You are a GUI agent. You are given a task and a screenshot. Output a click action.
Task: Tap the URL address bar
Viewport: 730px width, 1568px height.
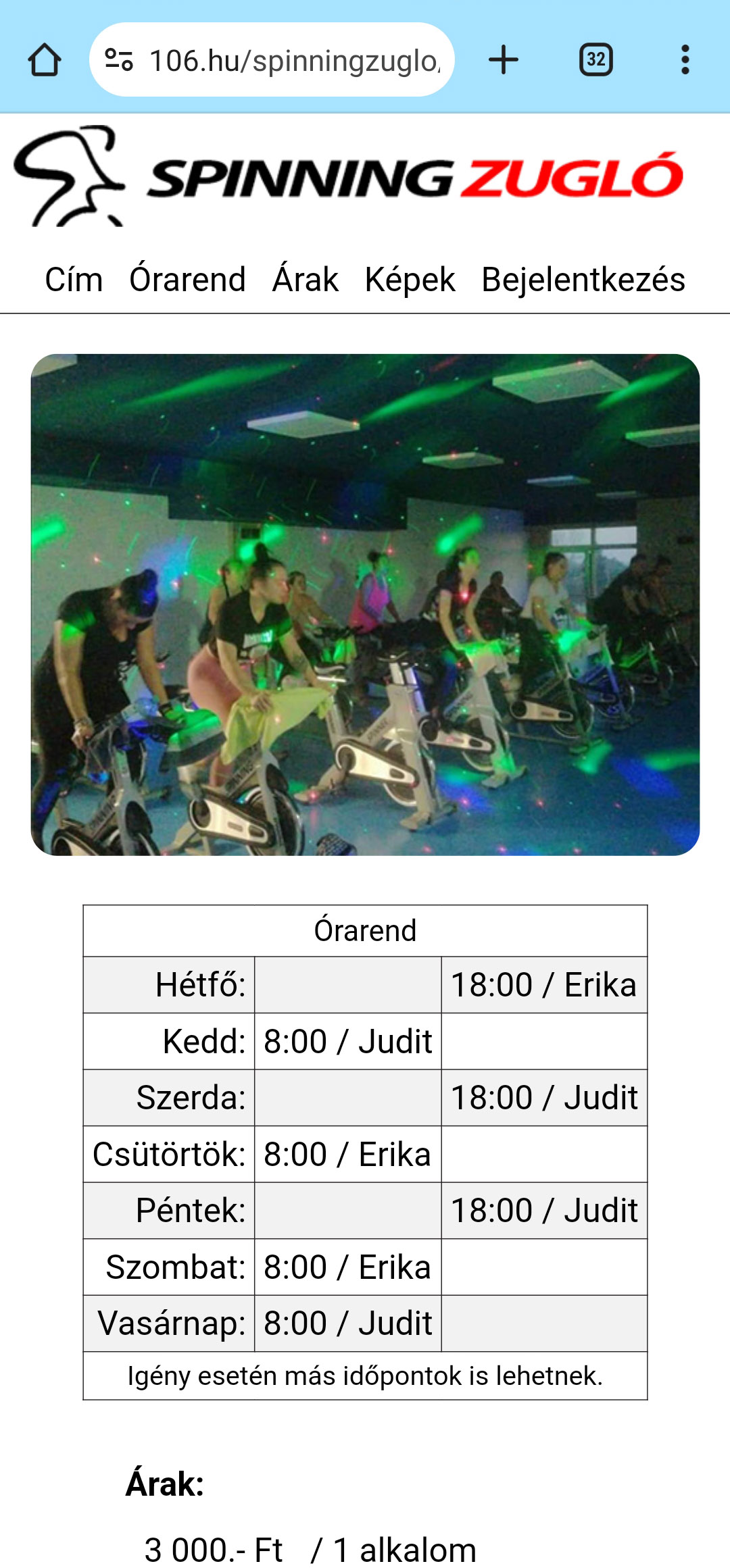pos(294,61)
